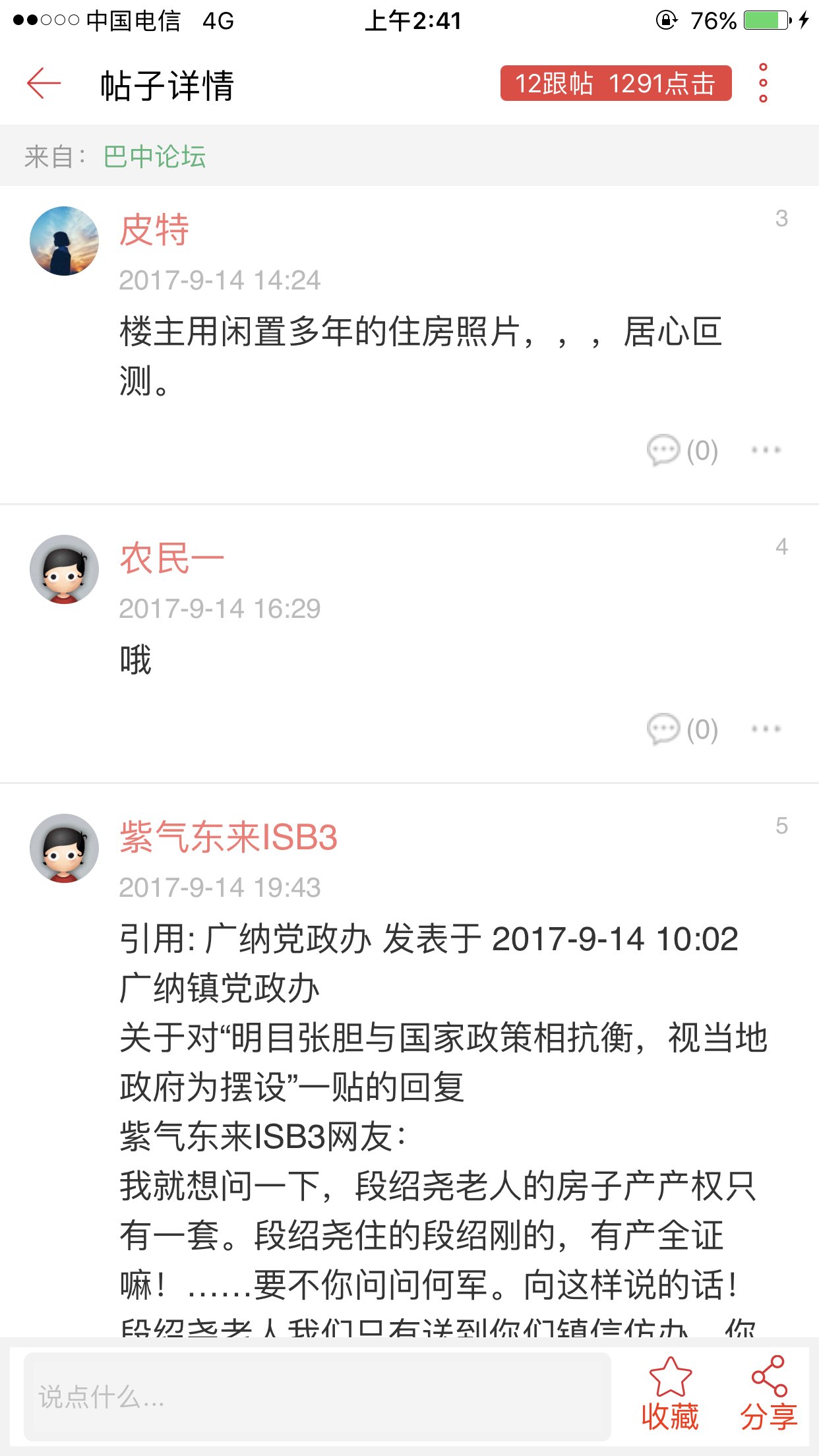
Task: Go back using the red arrow
Action: point(44,84)
